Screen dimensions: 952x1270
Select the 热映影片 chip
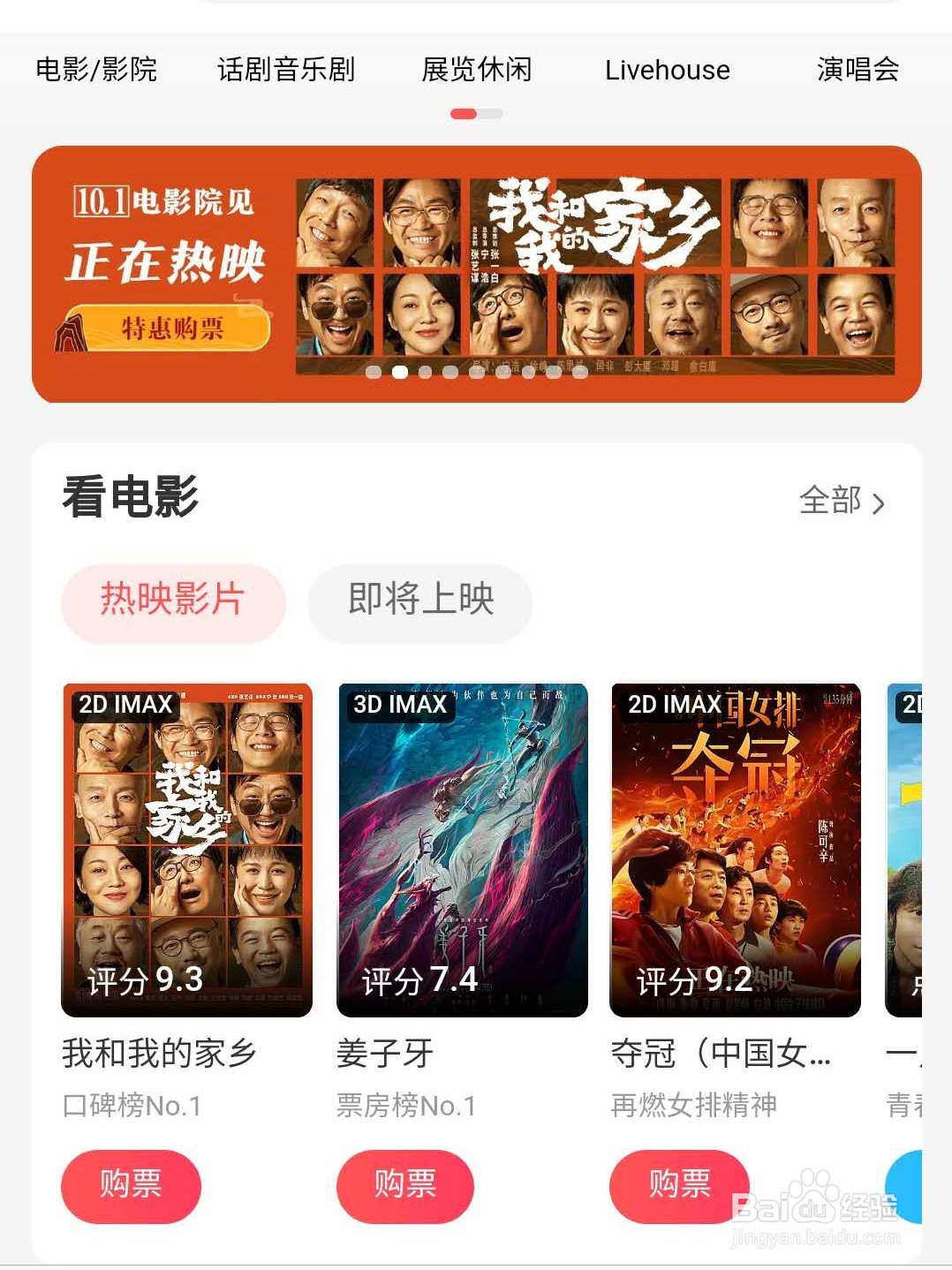(x=173, y=600)
